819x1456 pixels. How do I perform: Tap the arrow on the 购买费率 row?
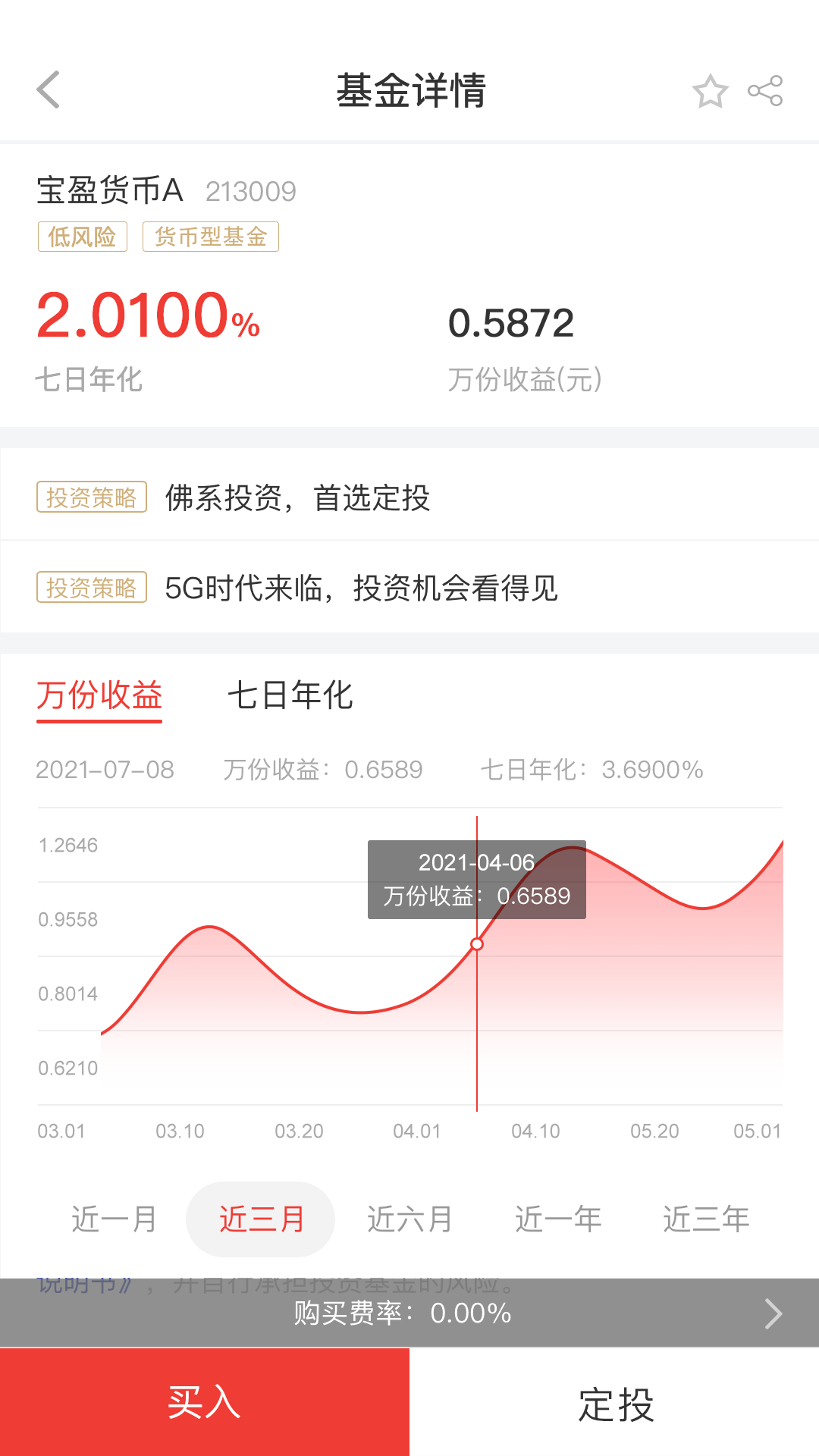773,1313
